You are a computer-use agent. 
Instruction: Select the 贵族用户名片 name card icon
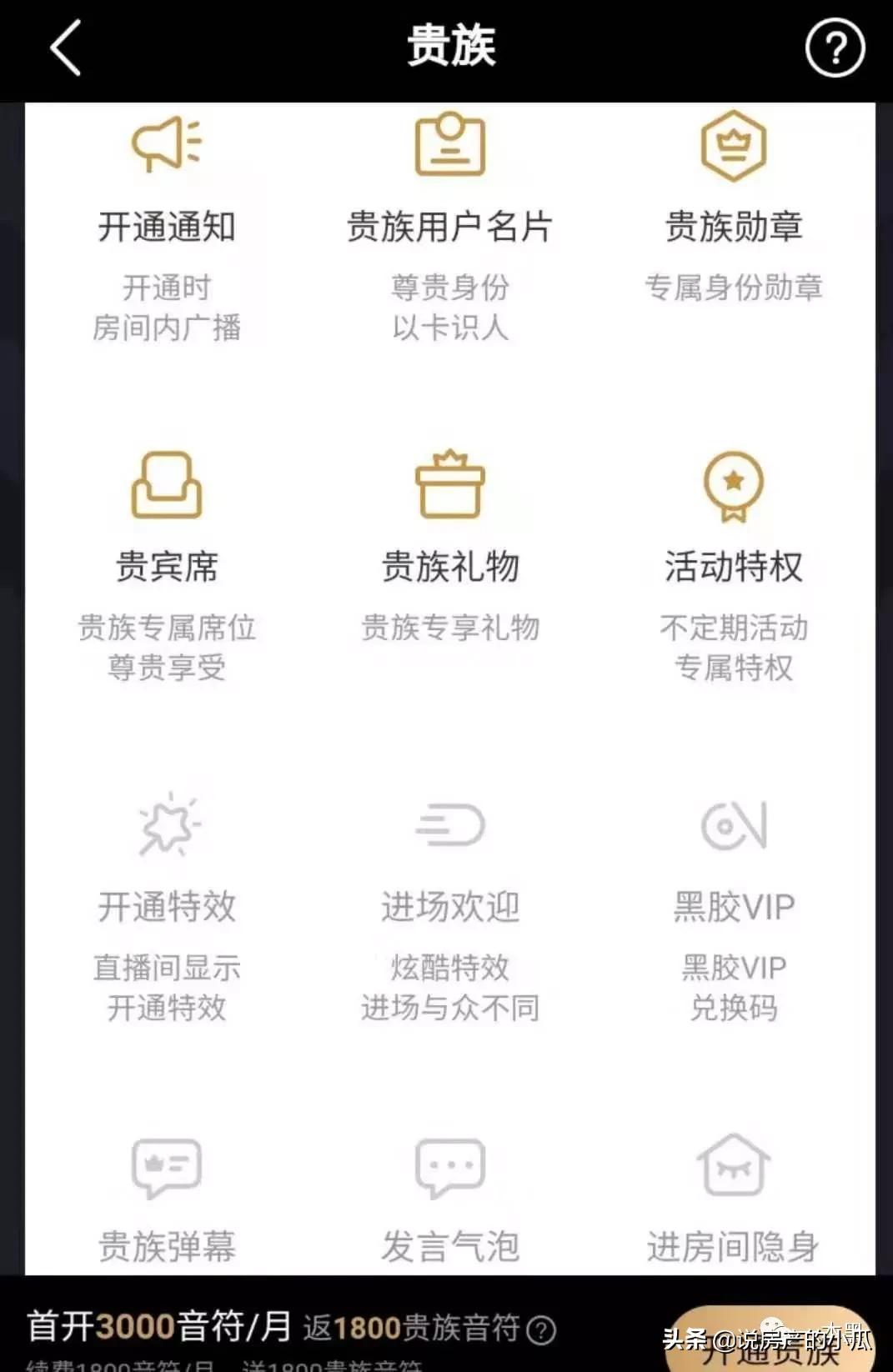(x=451, y=143)
